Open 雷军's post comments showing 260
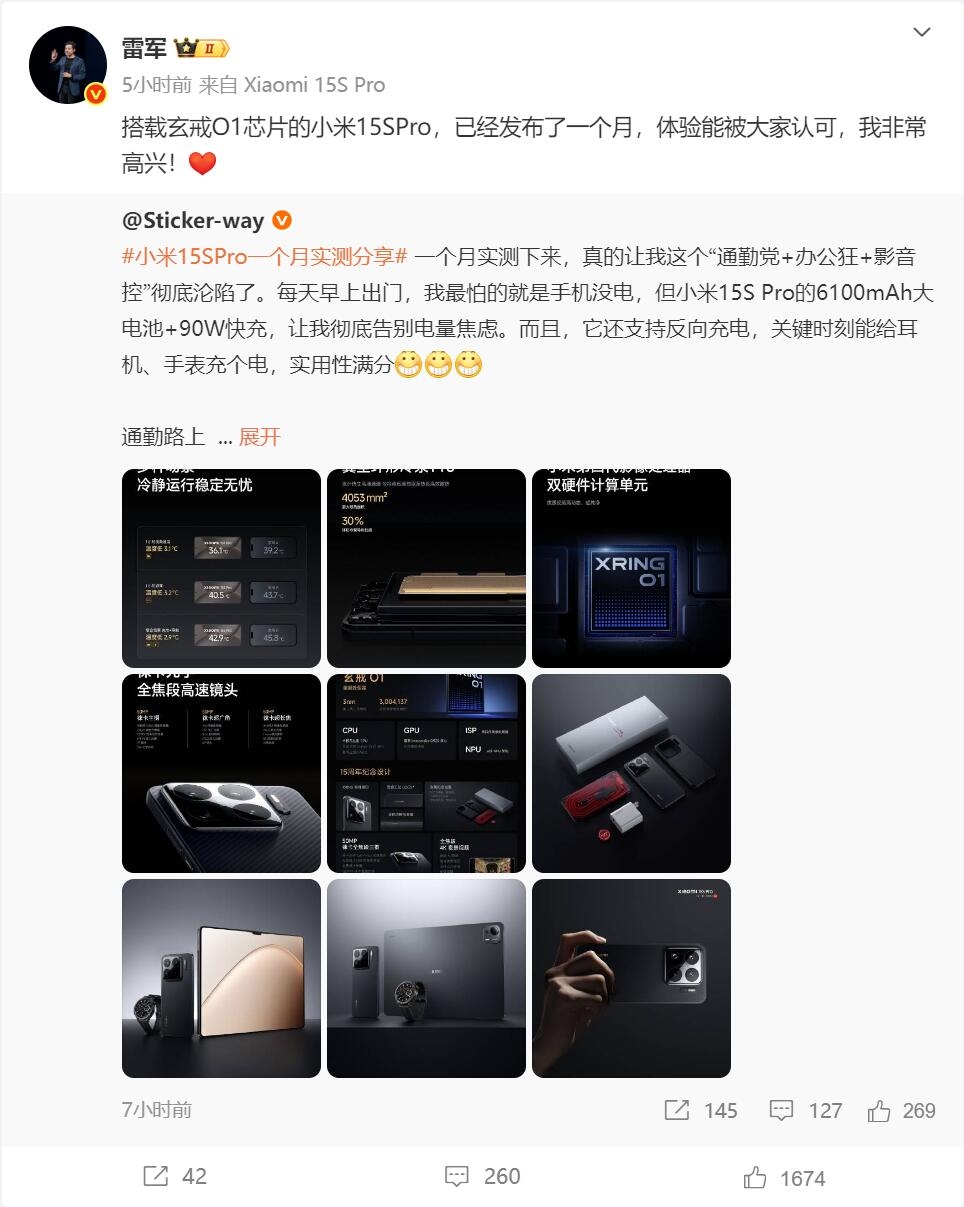This screenshot has height=1207, width=964. (x=482, y=1177)
